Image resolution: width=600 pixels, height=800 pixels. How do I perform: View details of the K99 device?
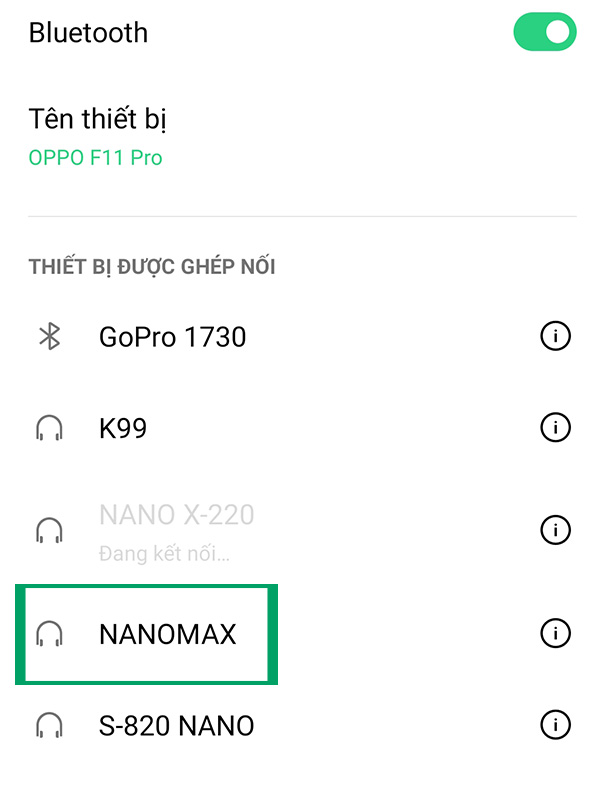555,428
